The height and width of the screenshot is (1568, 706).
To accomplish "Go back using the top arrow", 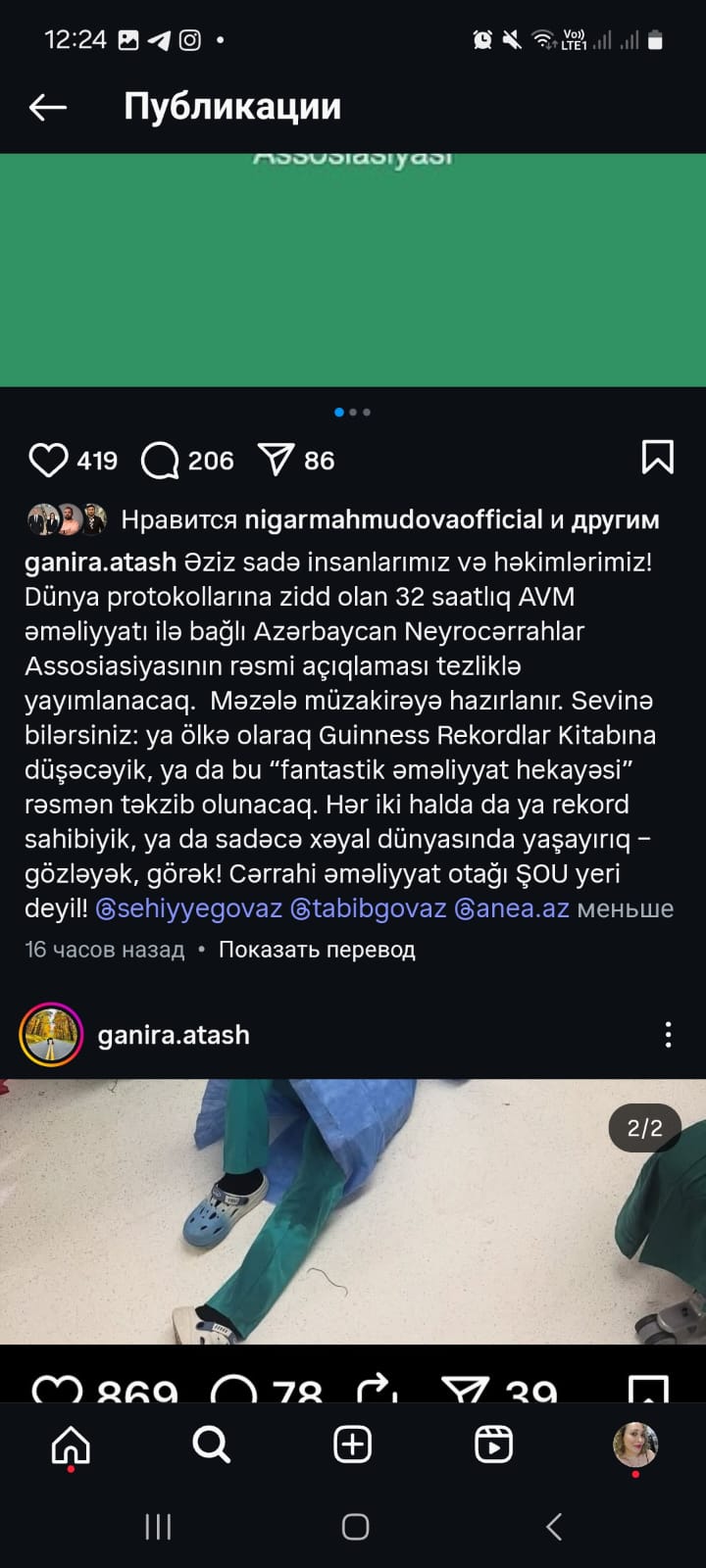I will click(47, 107).
